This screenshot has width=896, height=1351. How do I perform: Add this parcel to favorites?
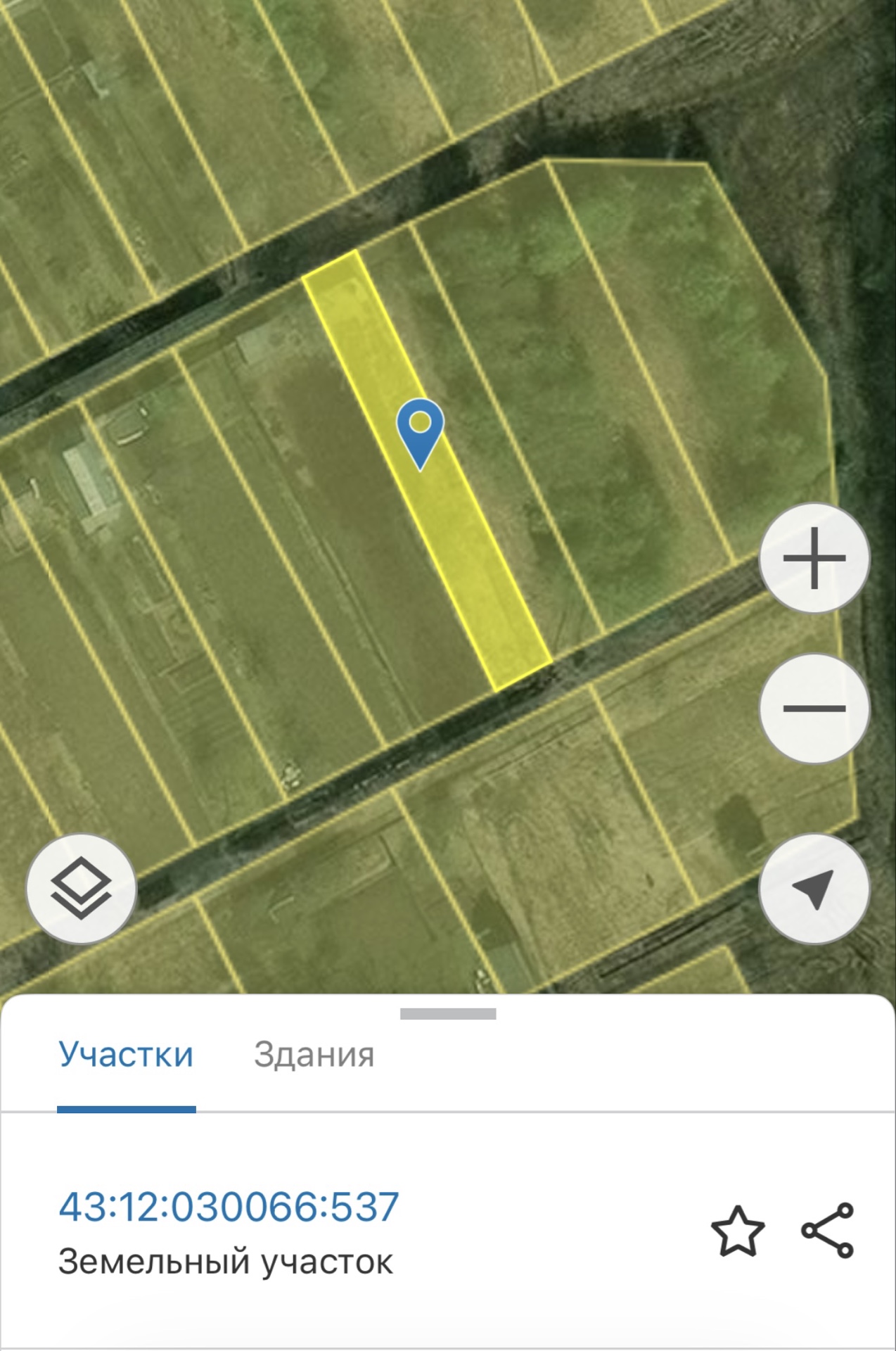[738, 1231]
